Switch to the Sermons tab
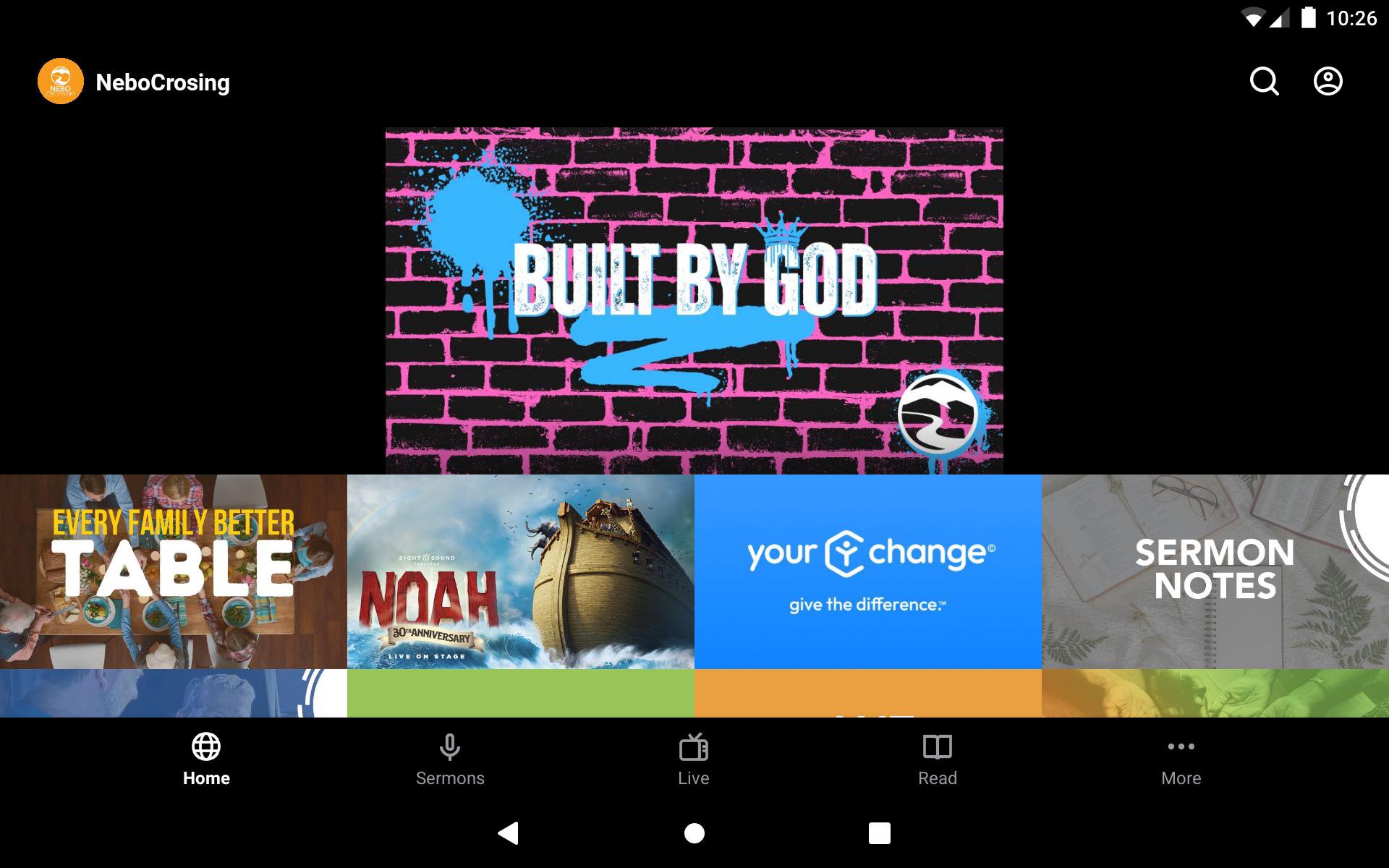 coord(450,759)
